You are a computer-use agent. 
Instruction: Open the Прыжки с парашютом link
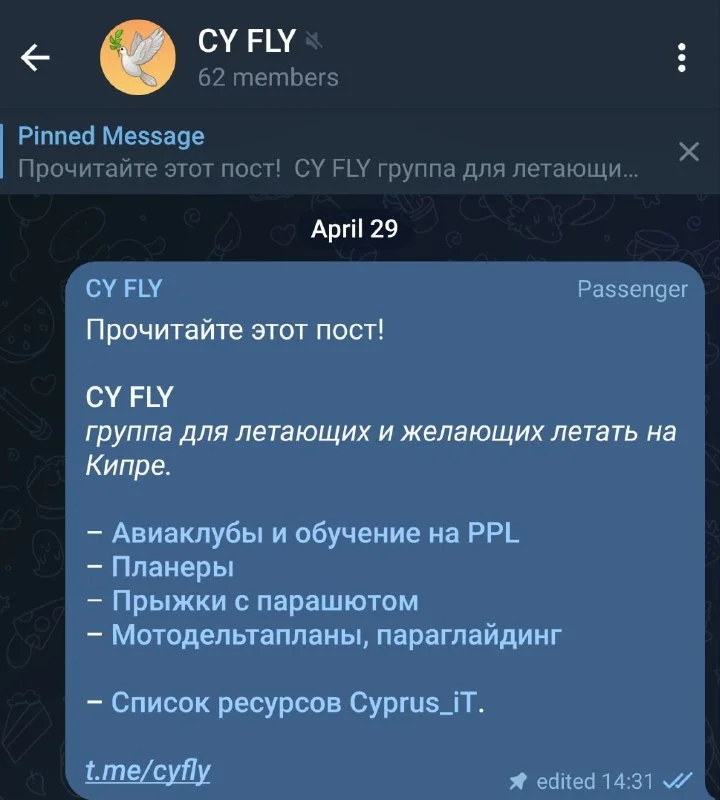(x=264, y=601)
